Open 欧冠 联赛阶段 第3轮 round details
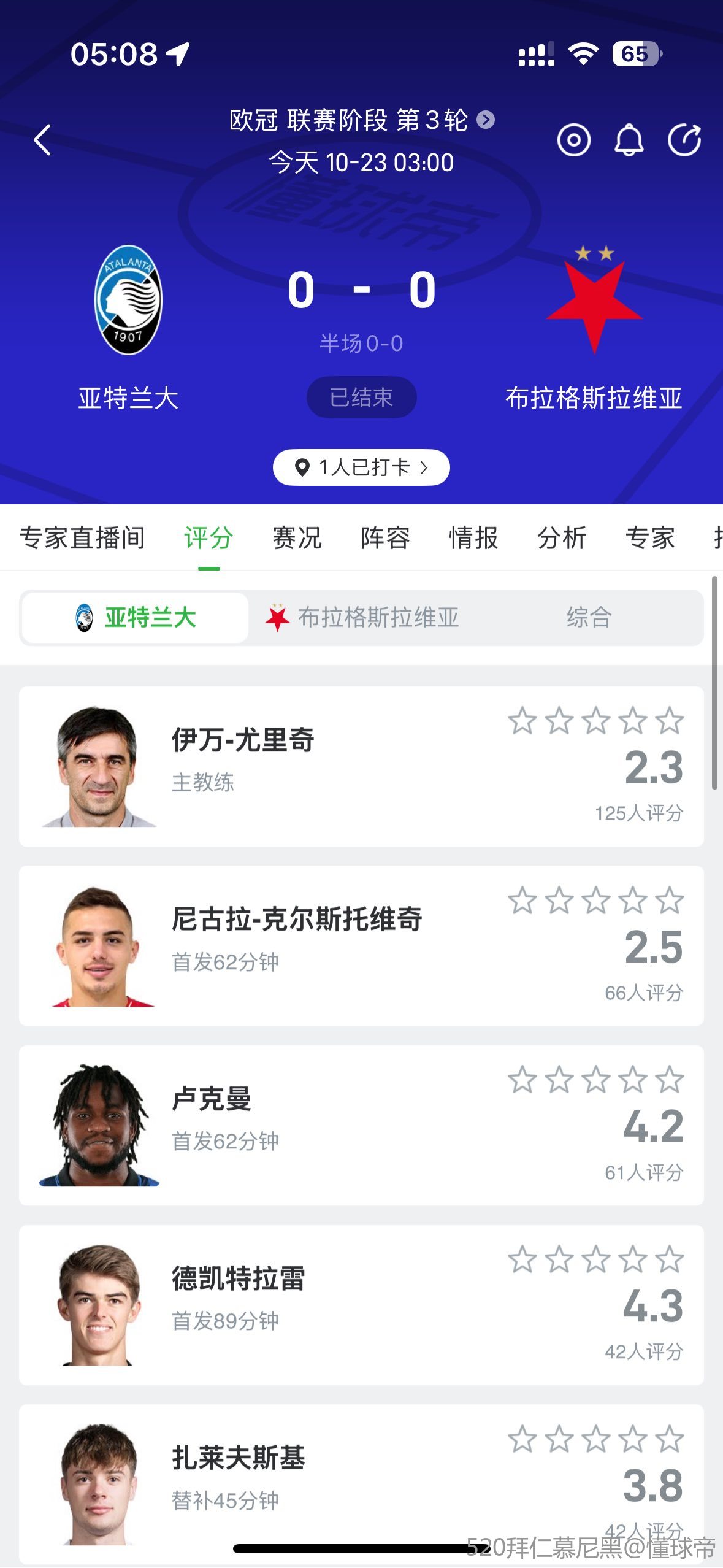 point(361,120)
